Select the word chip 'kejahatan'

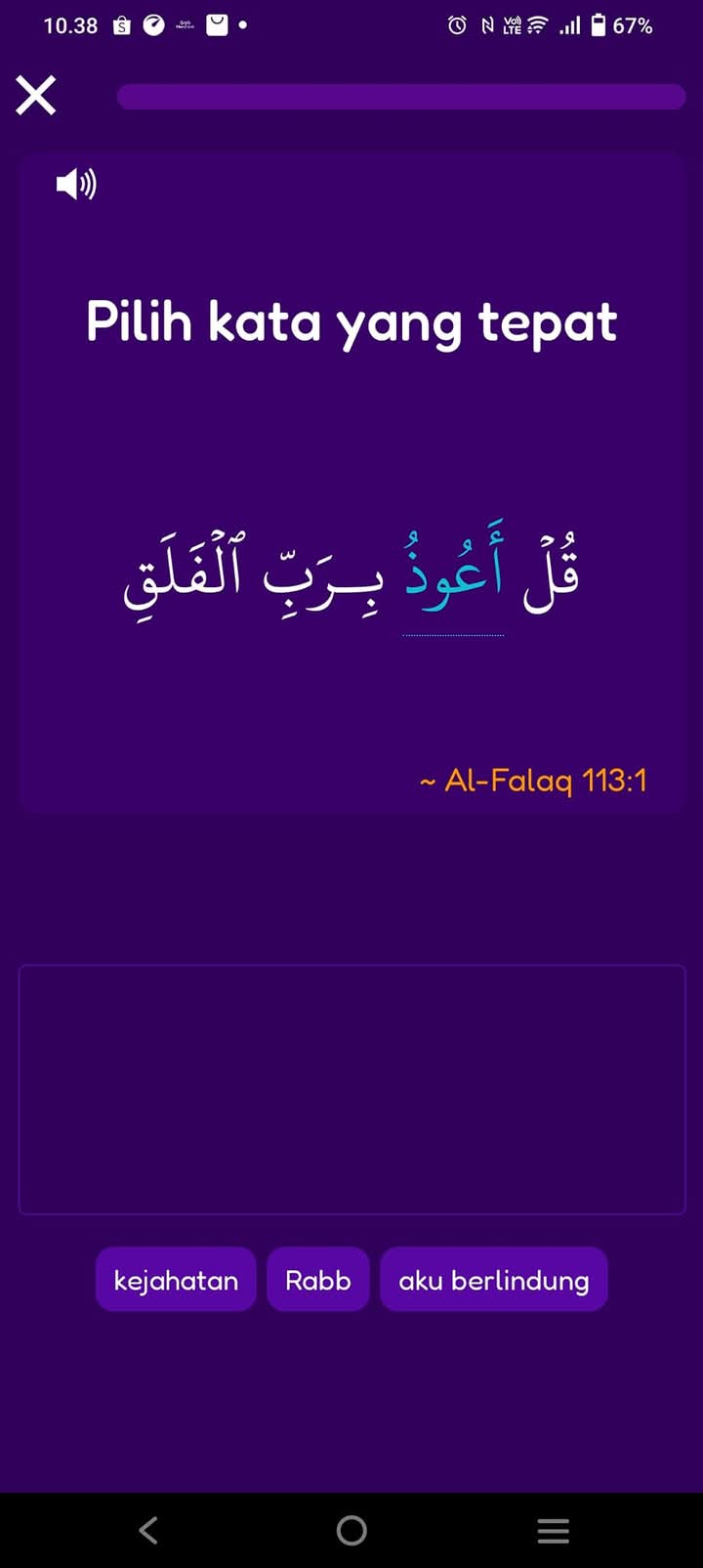pos(176,1280)
